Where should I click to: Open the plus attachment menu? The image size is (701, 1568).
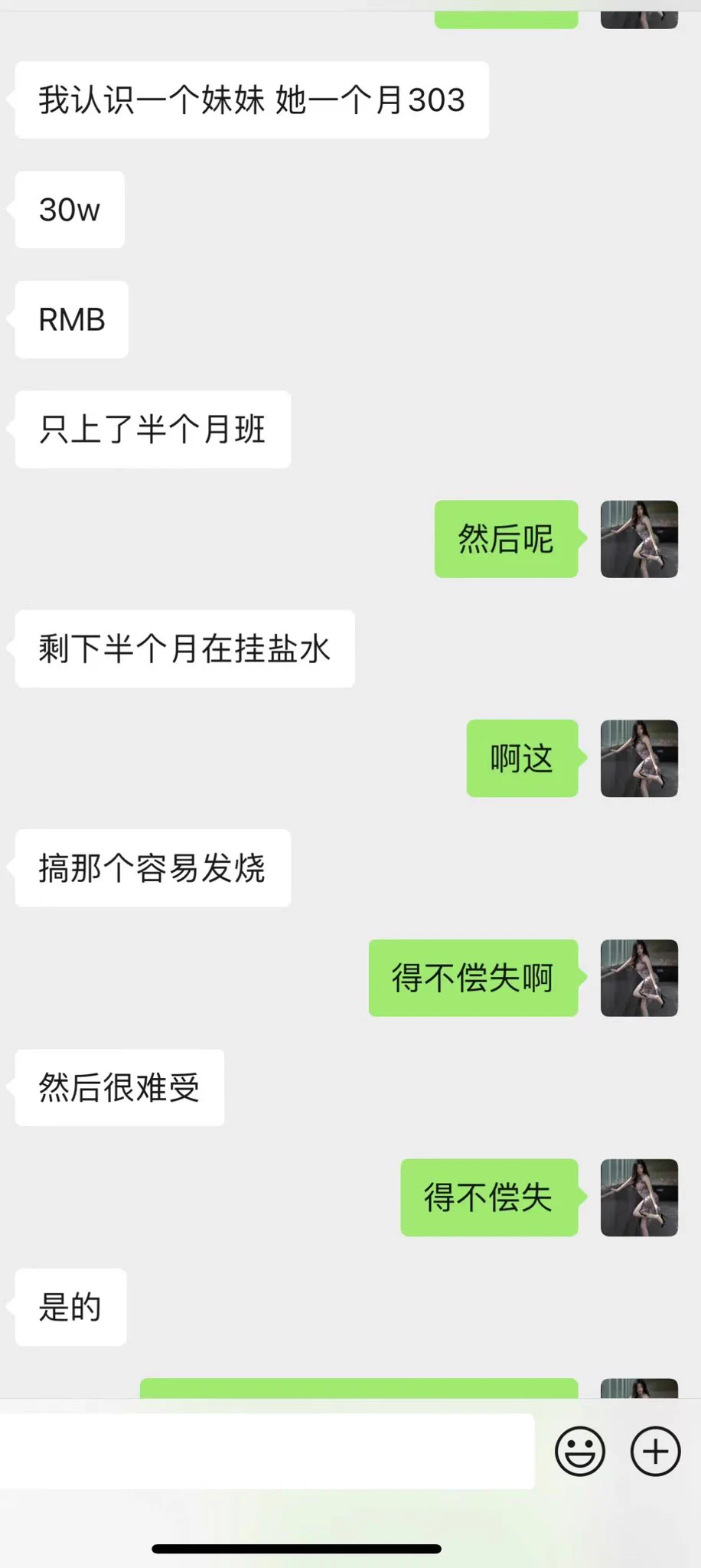point(655,1451)
